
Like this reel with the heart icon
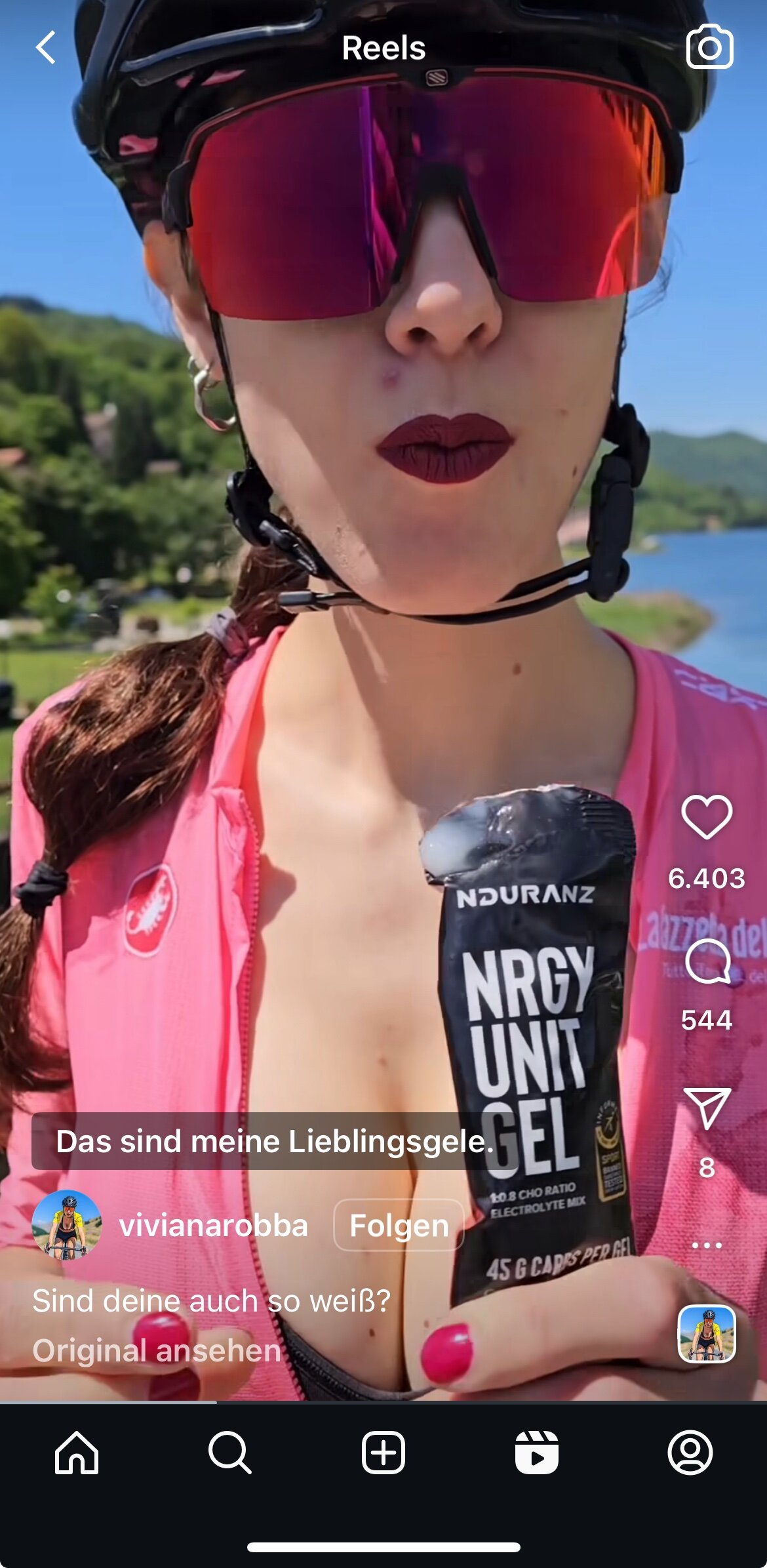[707, 816]
